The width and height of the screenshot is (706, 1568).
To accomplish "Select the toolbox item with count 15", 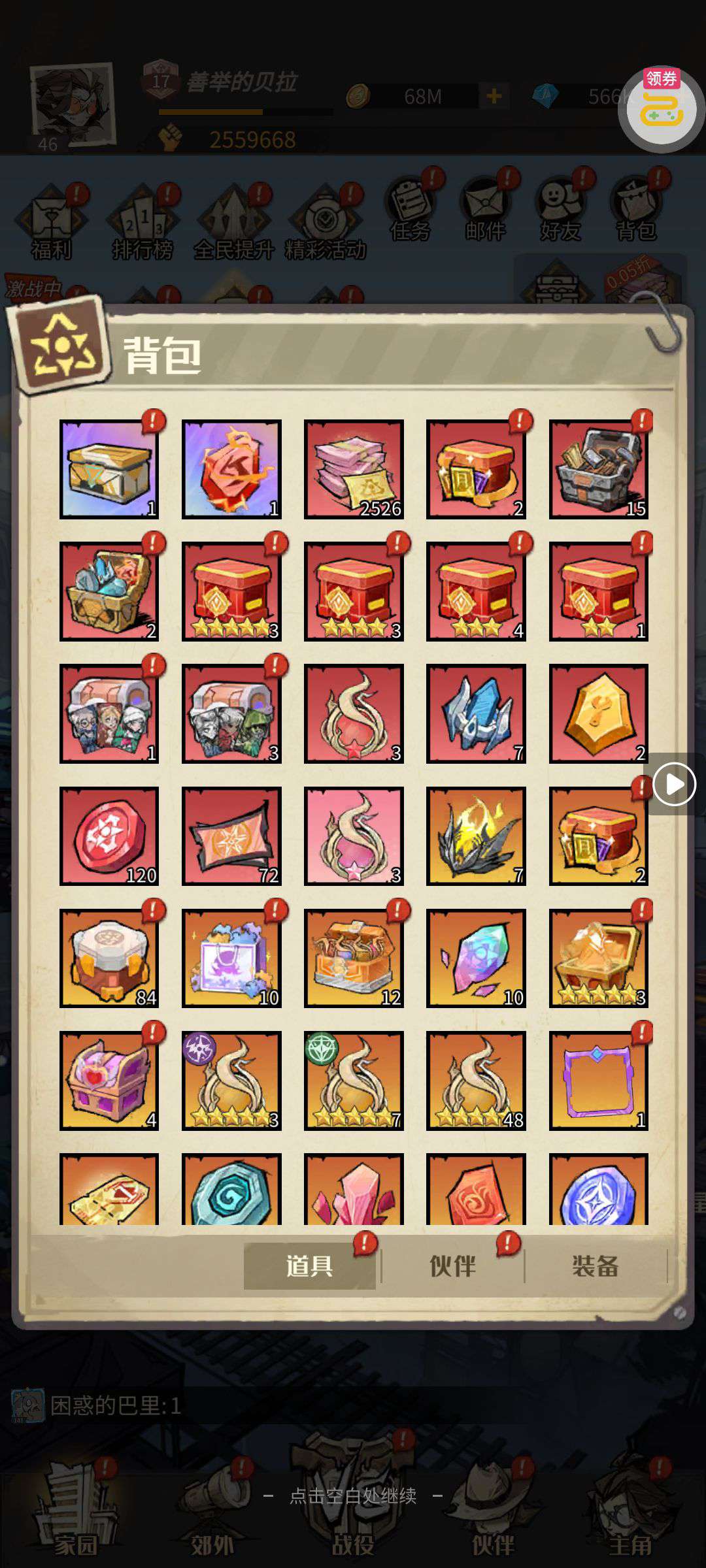I will (x=598, y=469).
